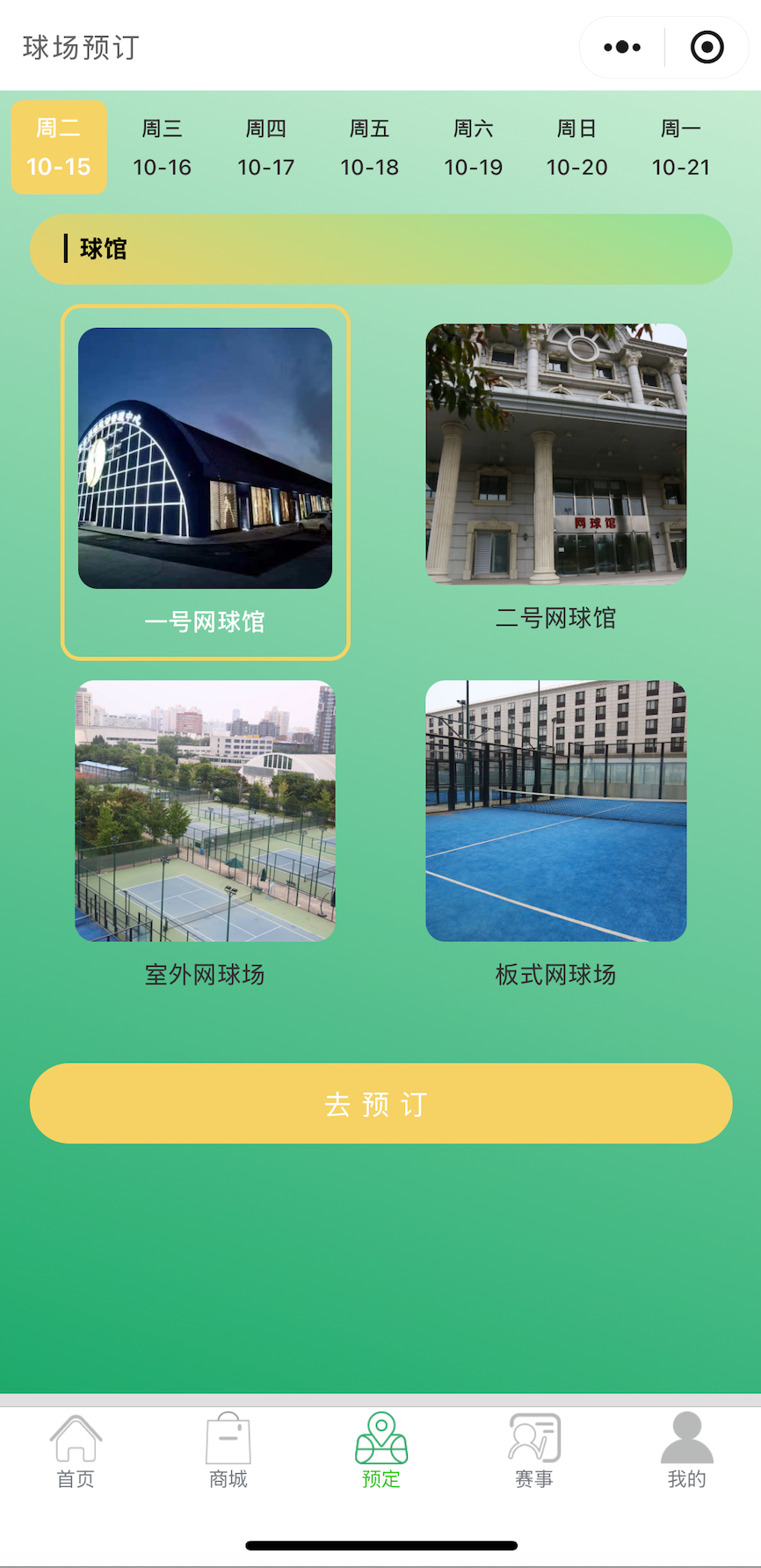The image size is (761, 1568).
Task: Pick 周日 10-20 date
Action: (x=576, y=148)
